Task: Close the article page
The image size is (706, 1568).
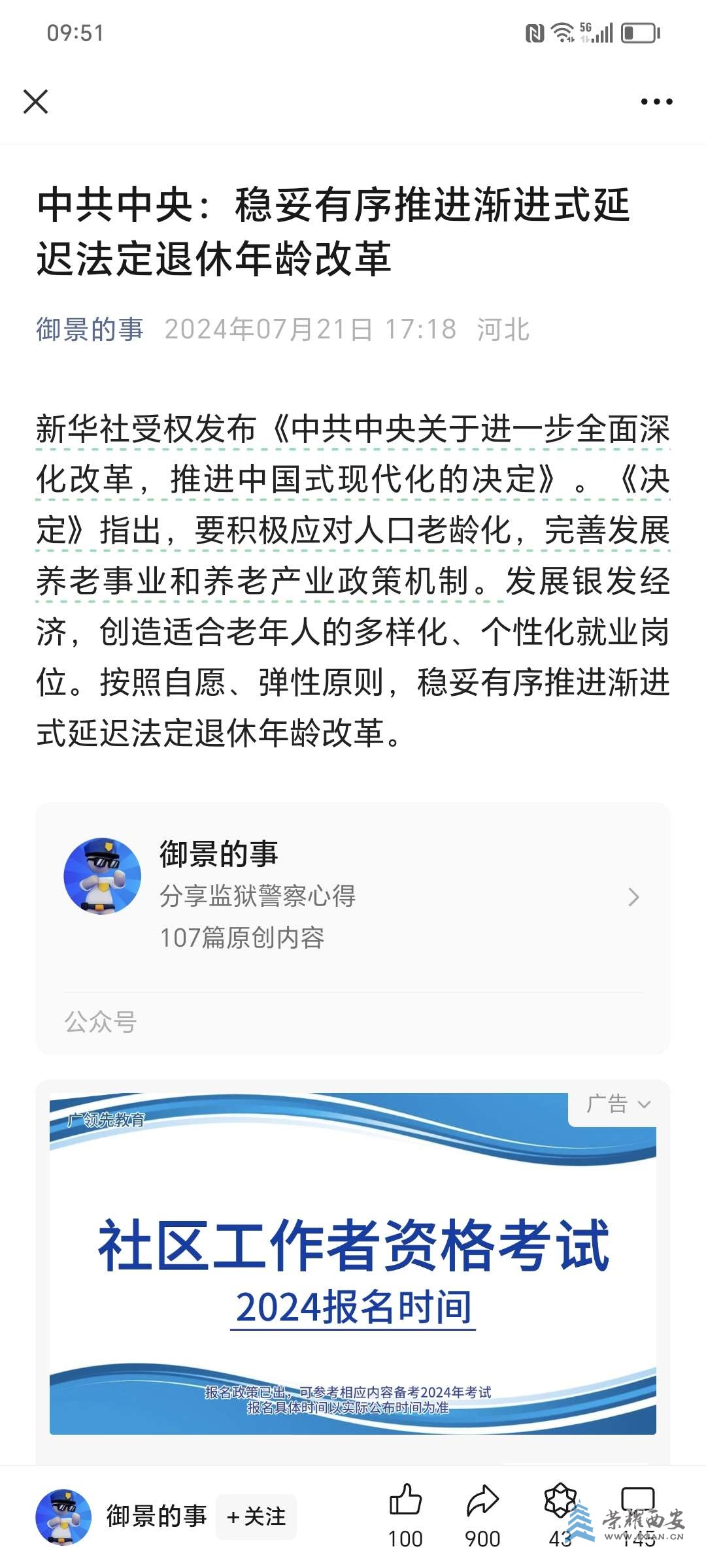Action: coord(35,101)
